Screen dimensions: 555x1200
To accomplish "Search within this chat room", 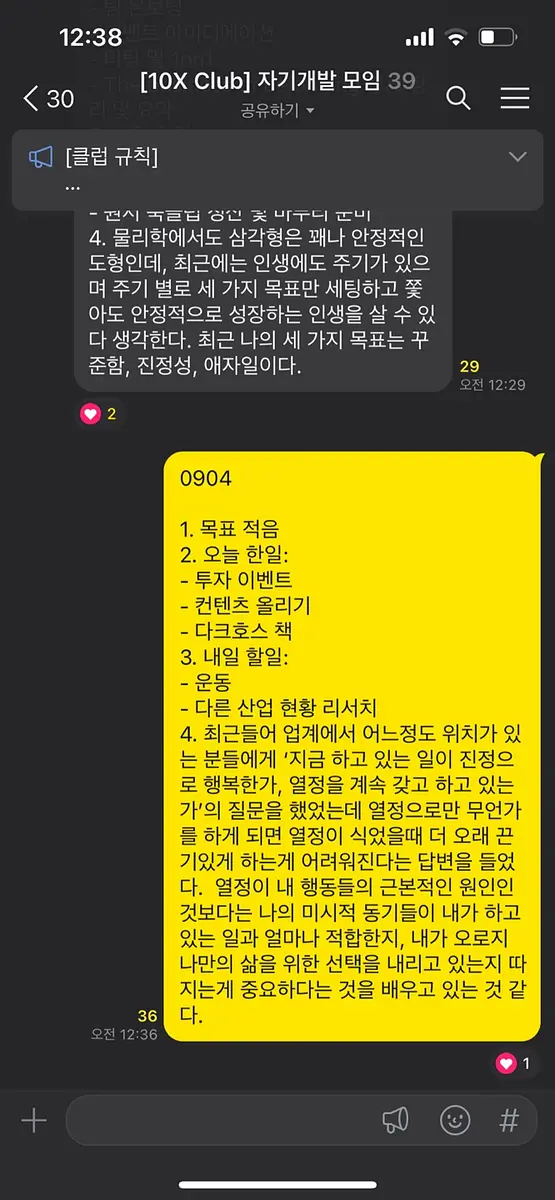I will pos(458,97).
